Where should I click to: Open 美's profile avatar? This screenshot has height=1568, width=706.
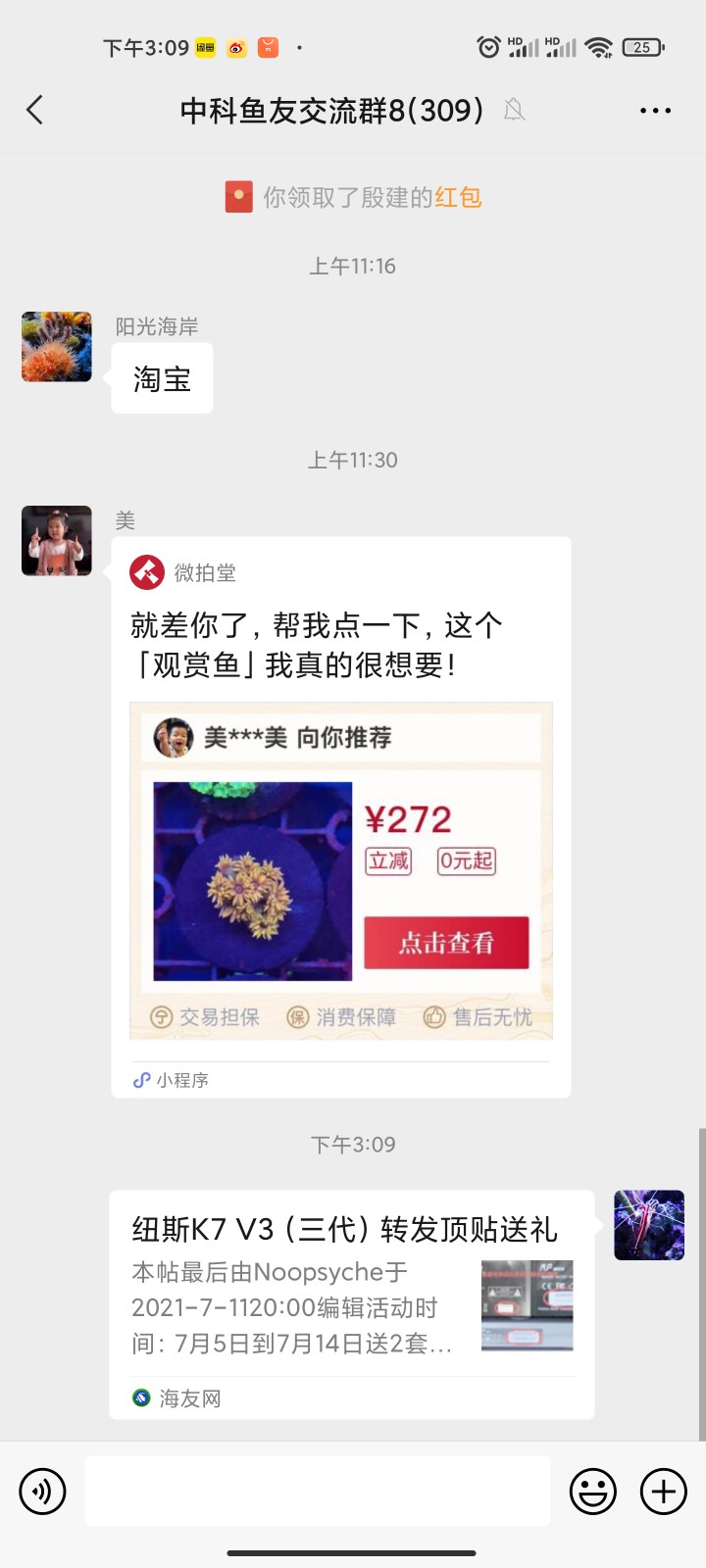point(57,541)
